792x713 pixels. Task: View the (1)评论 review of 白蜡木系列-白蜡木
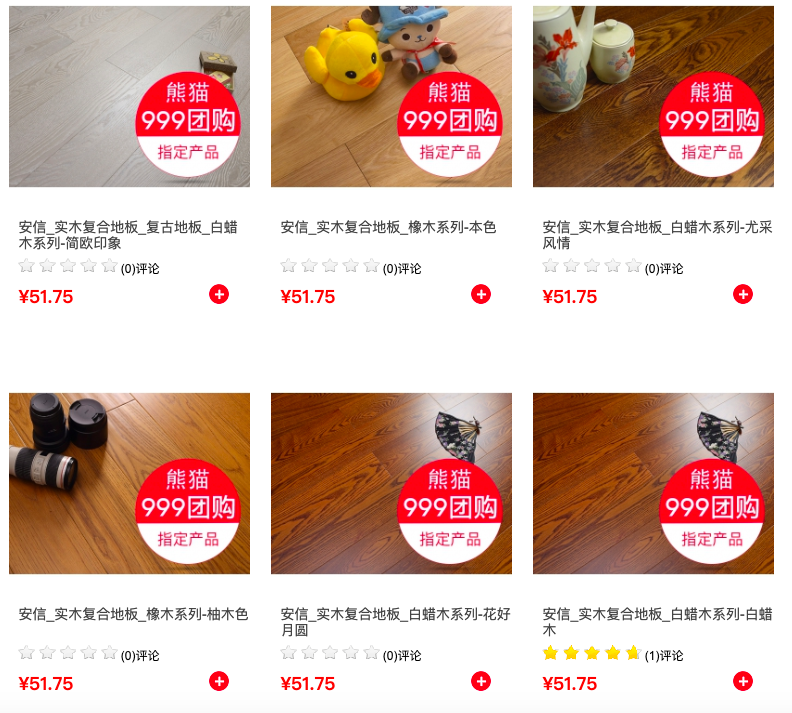[664, 656]
